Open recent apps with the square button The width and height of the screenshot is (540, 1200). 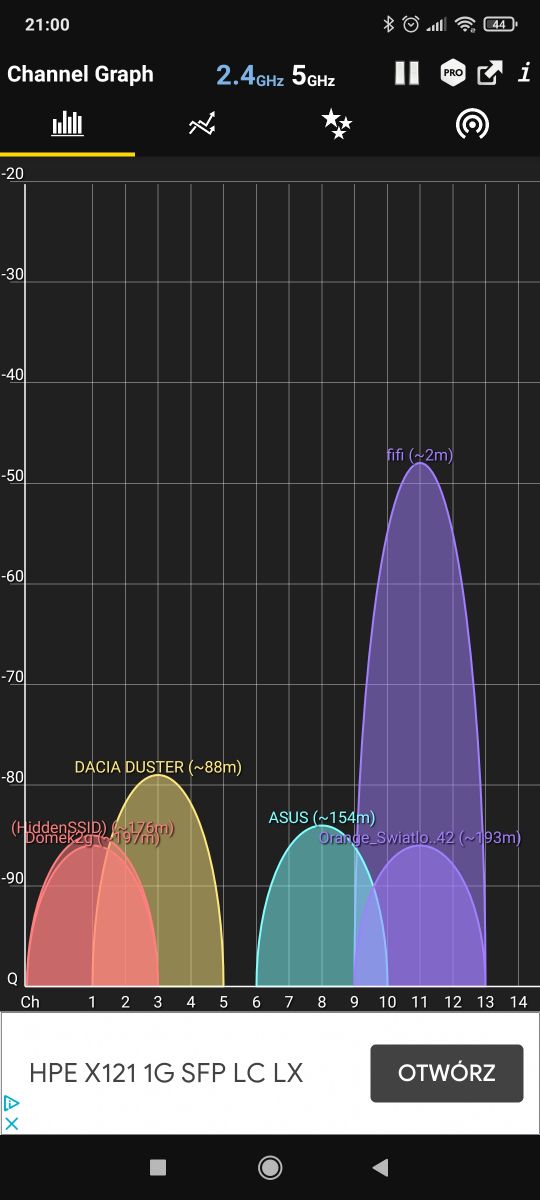[157, 1167]
